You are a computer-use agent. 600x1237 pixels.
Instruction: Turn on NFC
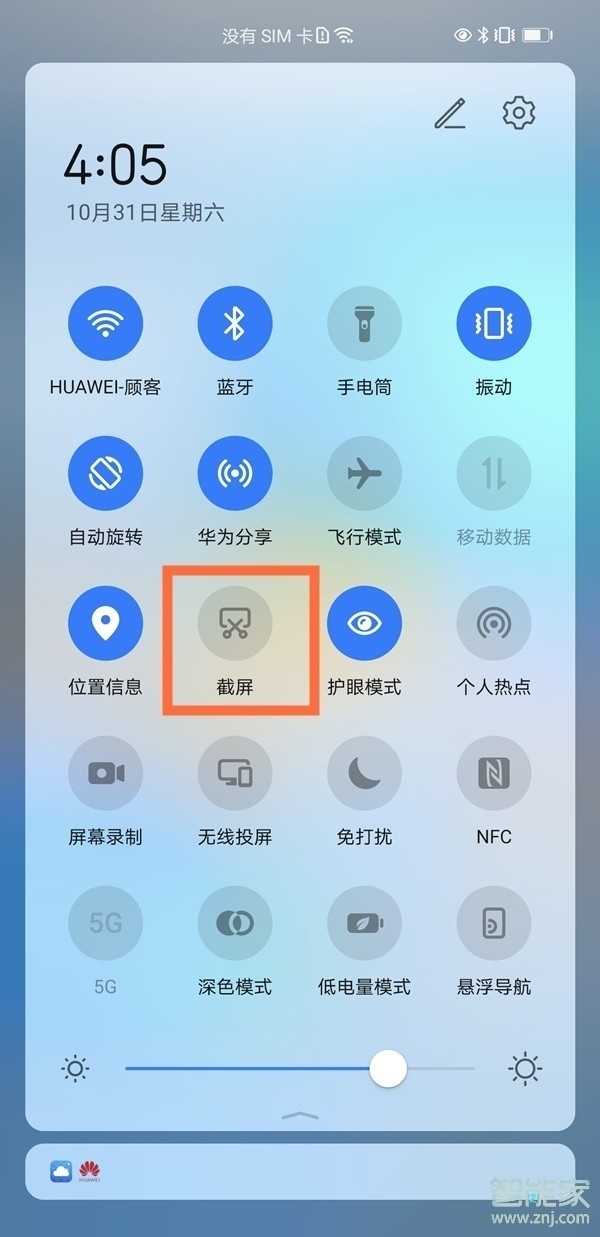494,773
